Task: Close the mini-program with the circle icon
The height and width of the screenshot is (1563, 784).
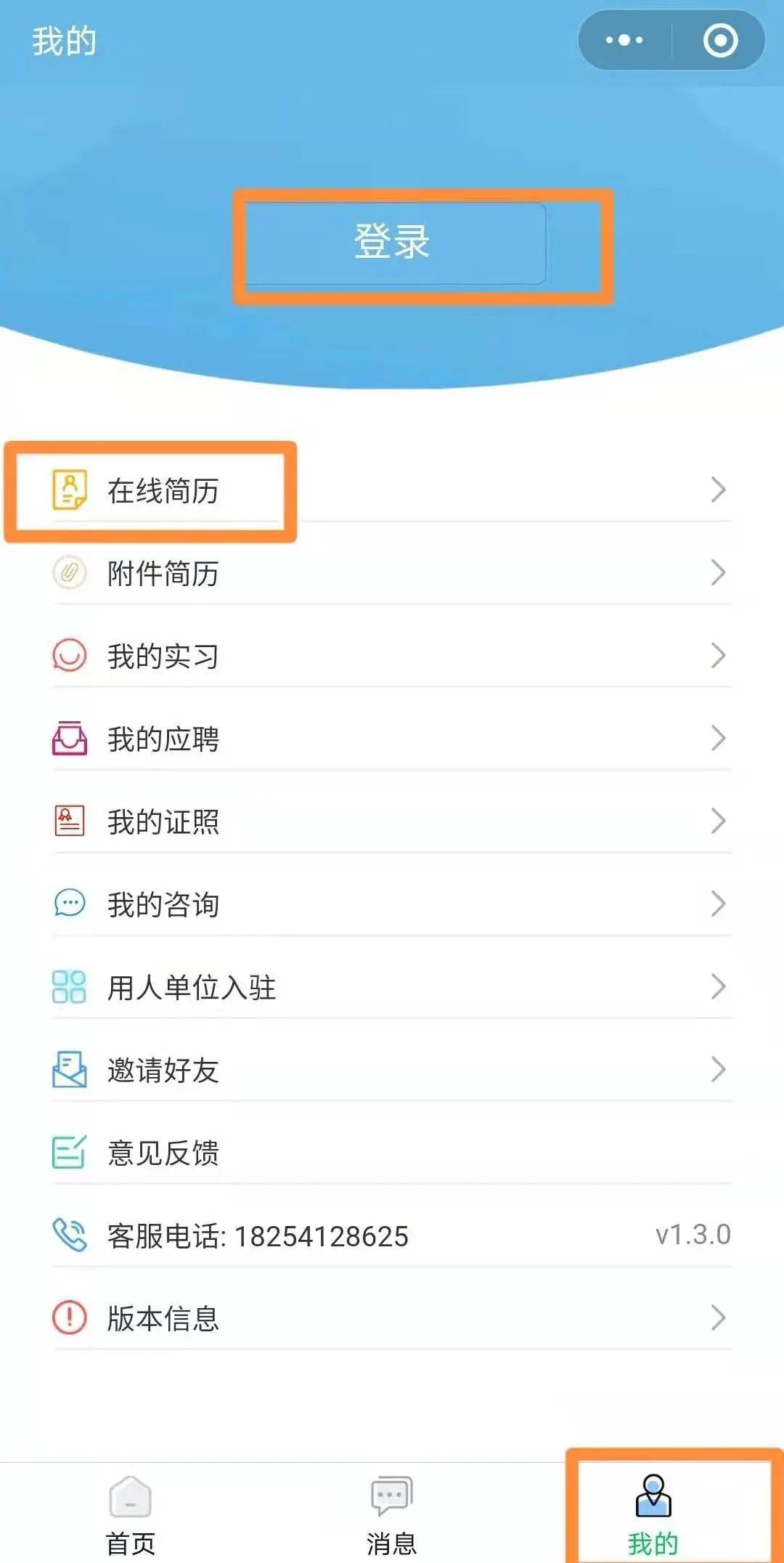Action: (720, 40)
